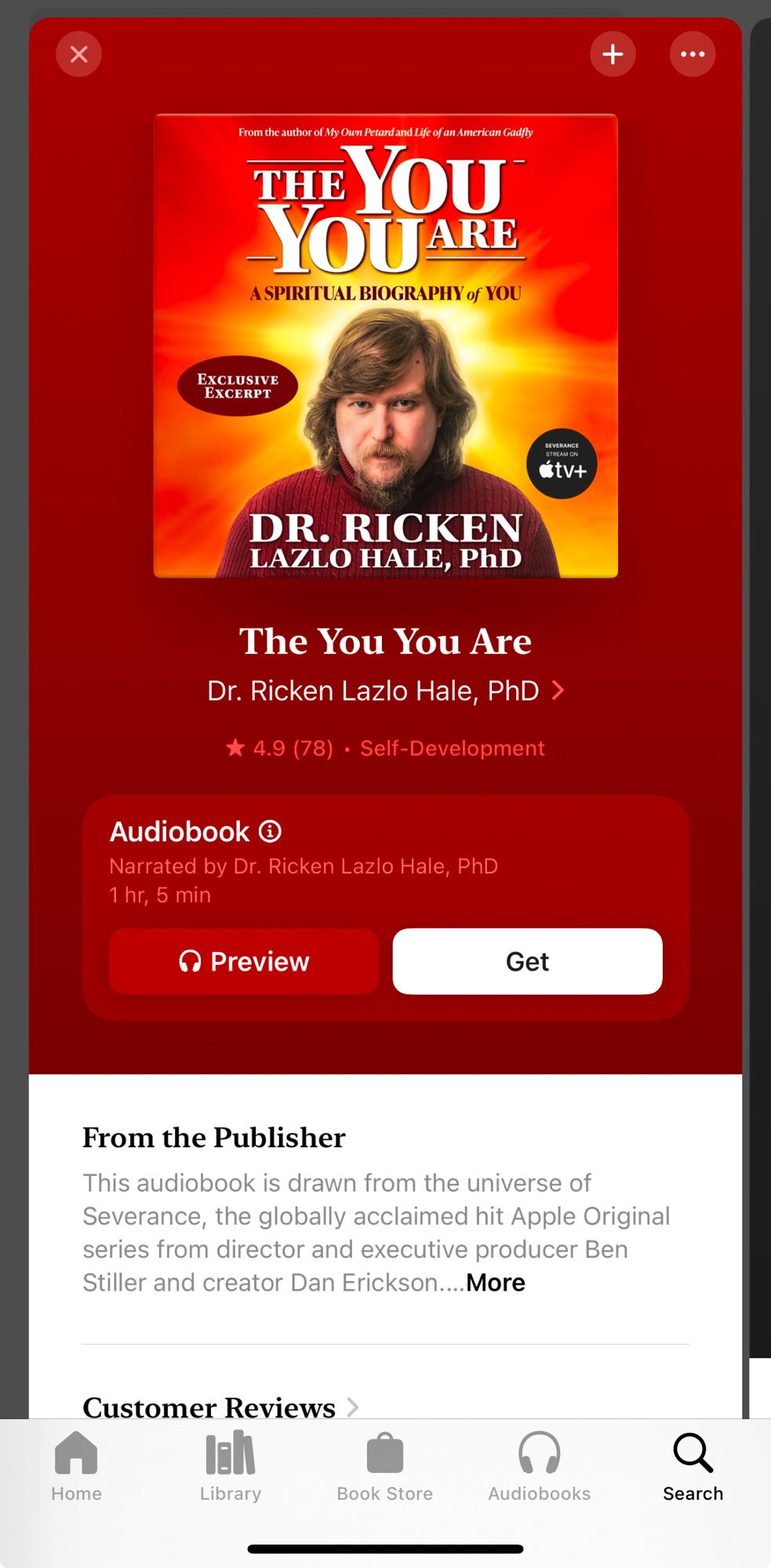Add audiobook with the plus icon

613,54
